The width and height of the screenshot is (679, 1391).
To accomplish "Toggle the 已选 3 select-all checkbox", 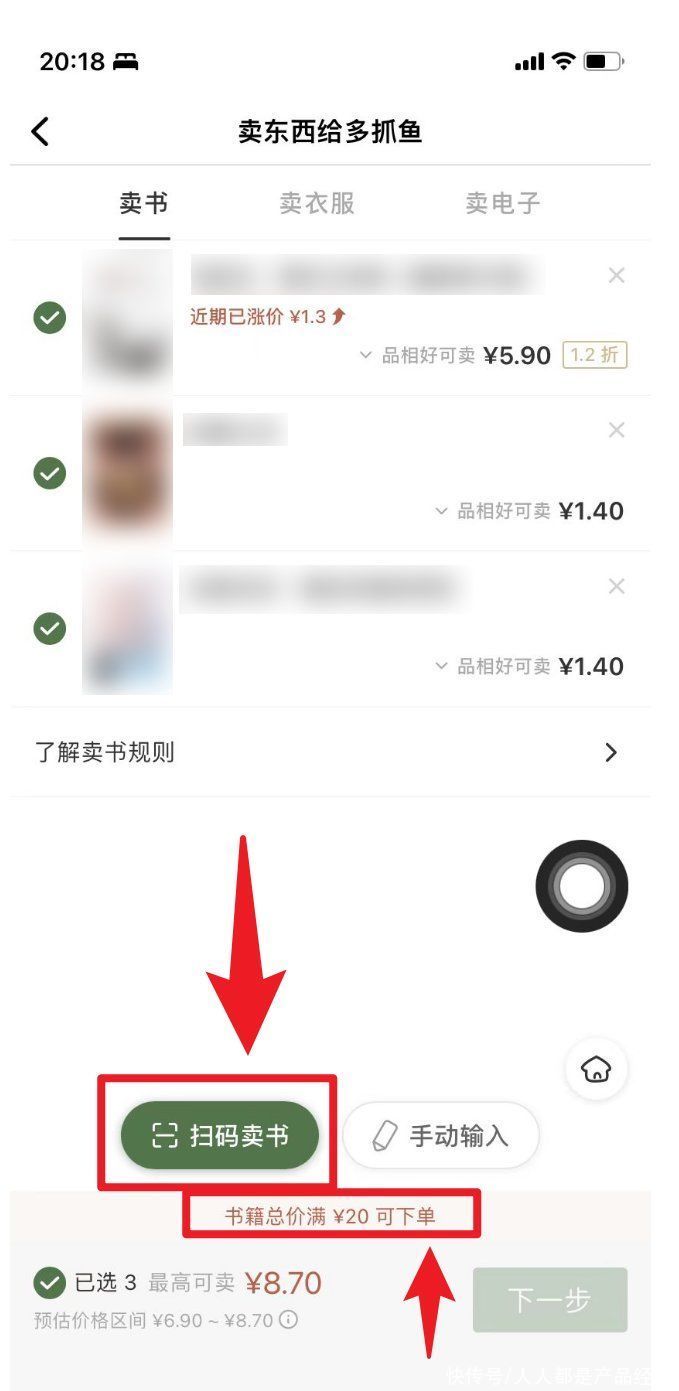I will click(50, 1281).
